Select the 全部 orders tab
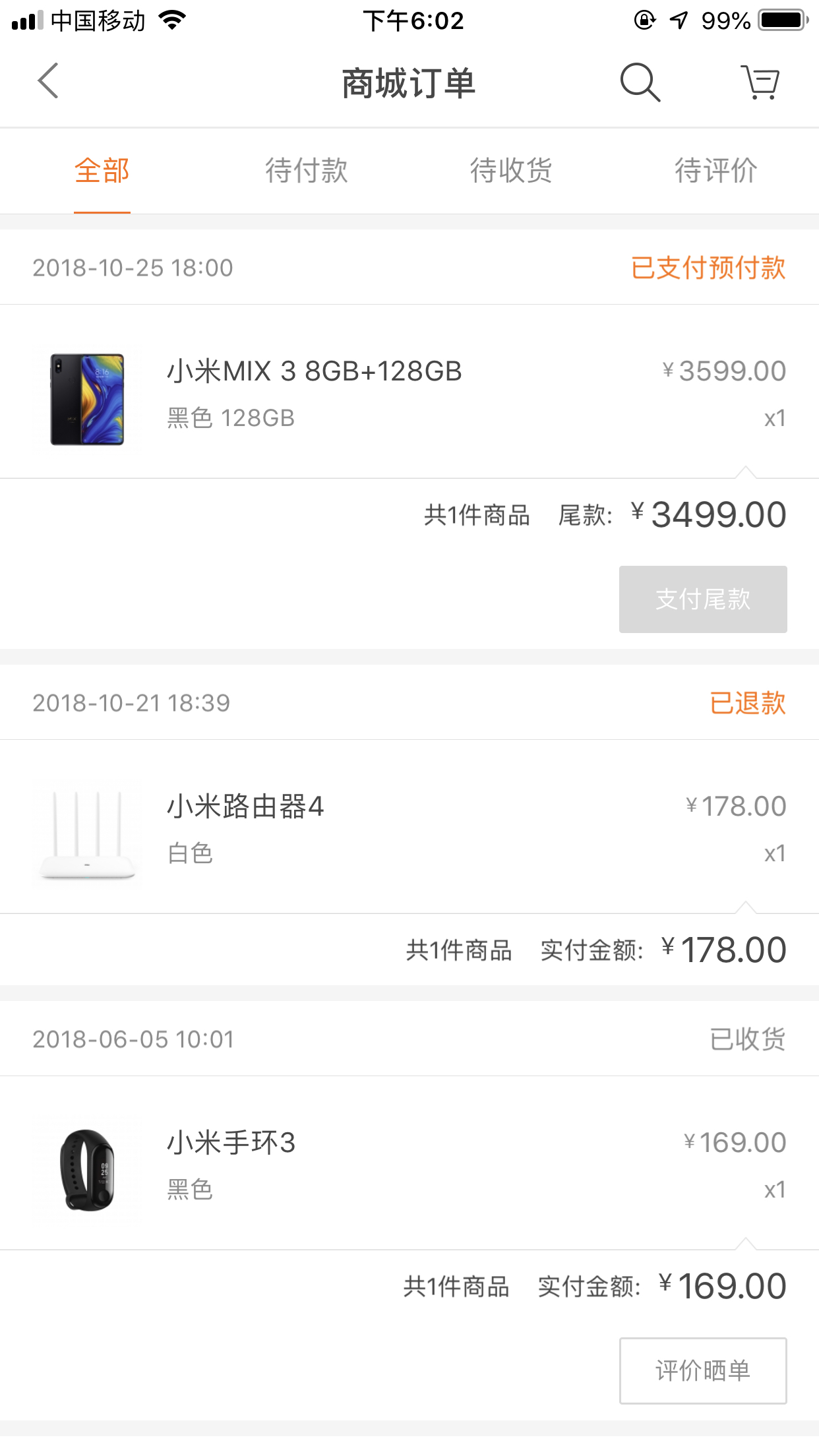The height and width of the screenshot is (1456, 819). 102,171
